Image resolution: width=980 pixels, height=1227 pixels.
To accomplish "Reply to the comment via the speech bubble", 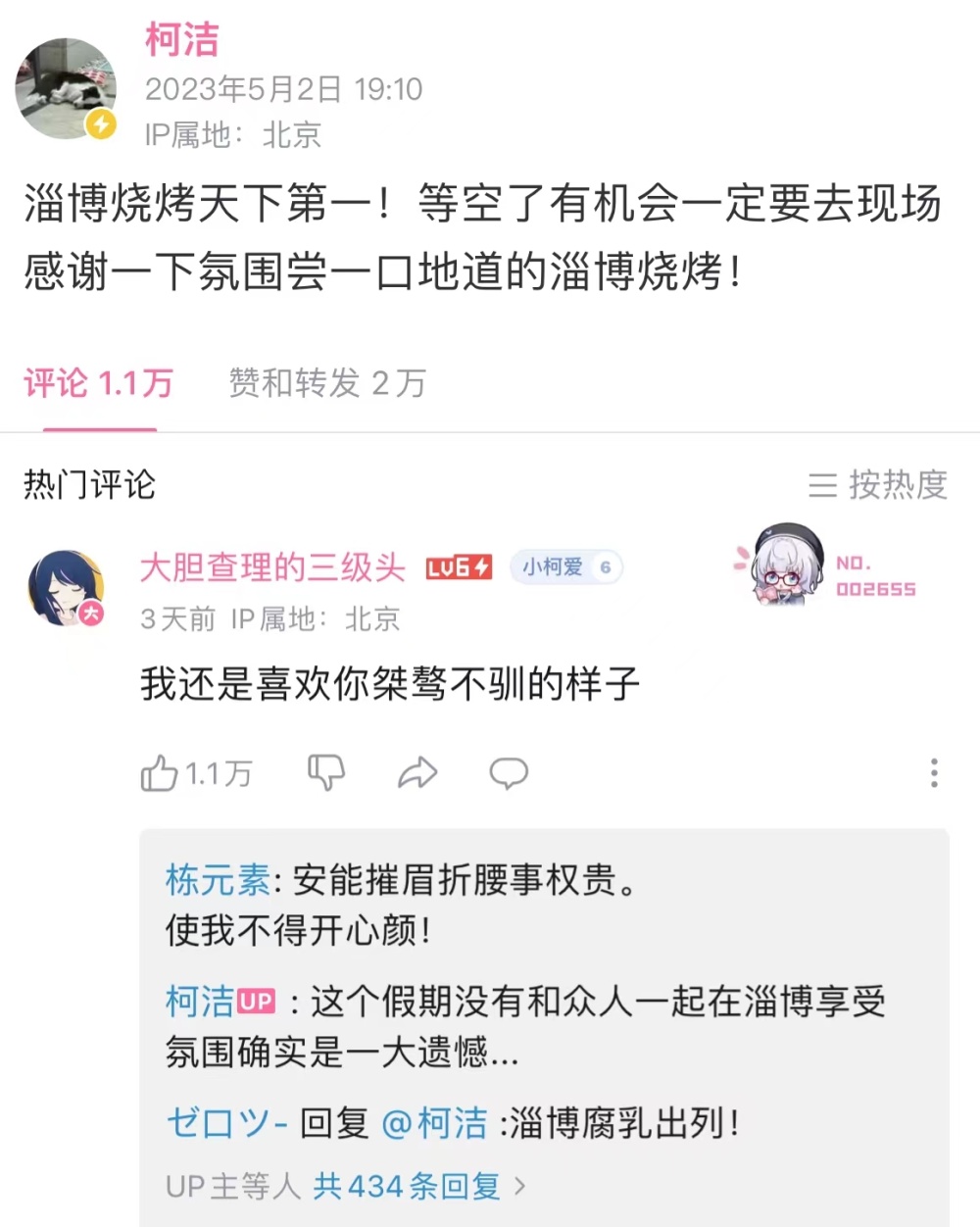I will pyautogui.click(x=509, y=773).
